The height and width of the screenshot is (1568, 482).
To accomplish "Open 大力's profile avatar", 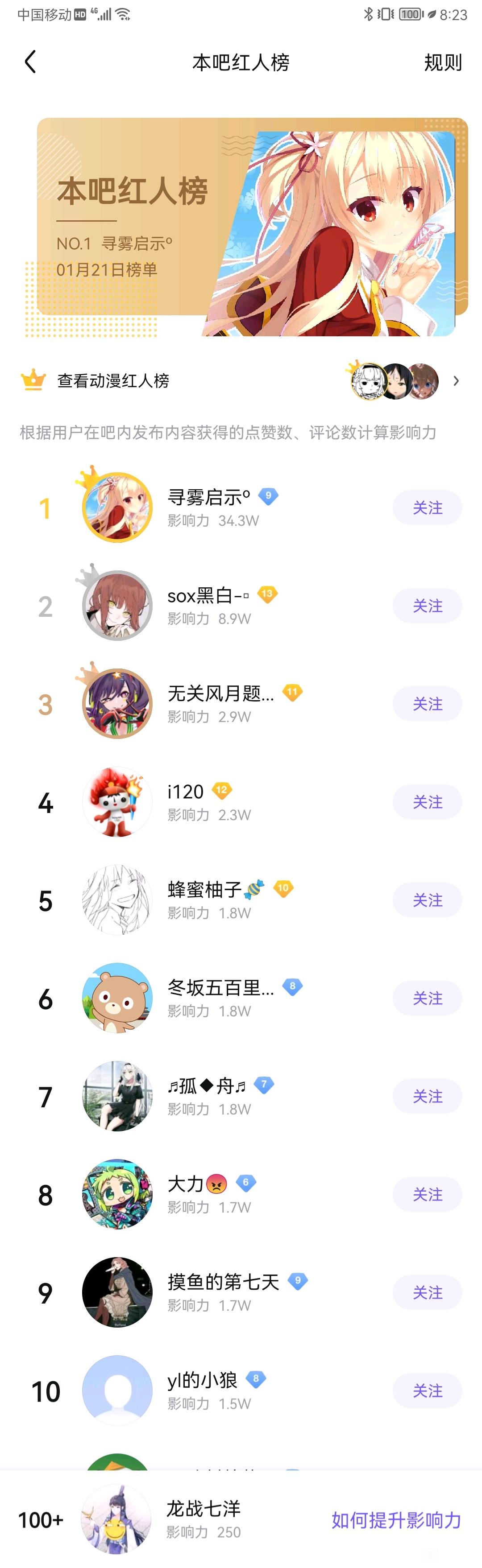I will (x=117, y=1194).
